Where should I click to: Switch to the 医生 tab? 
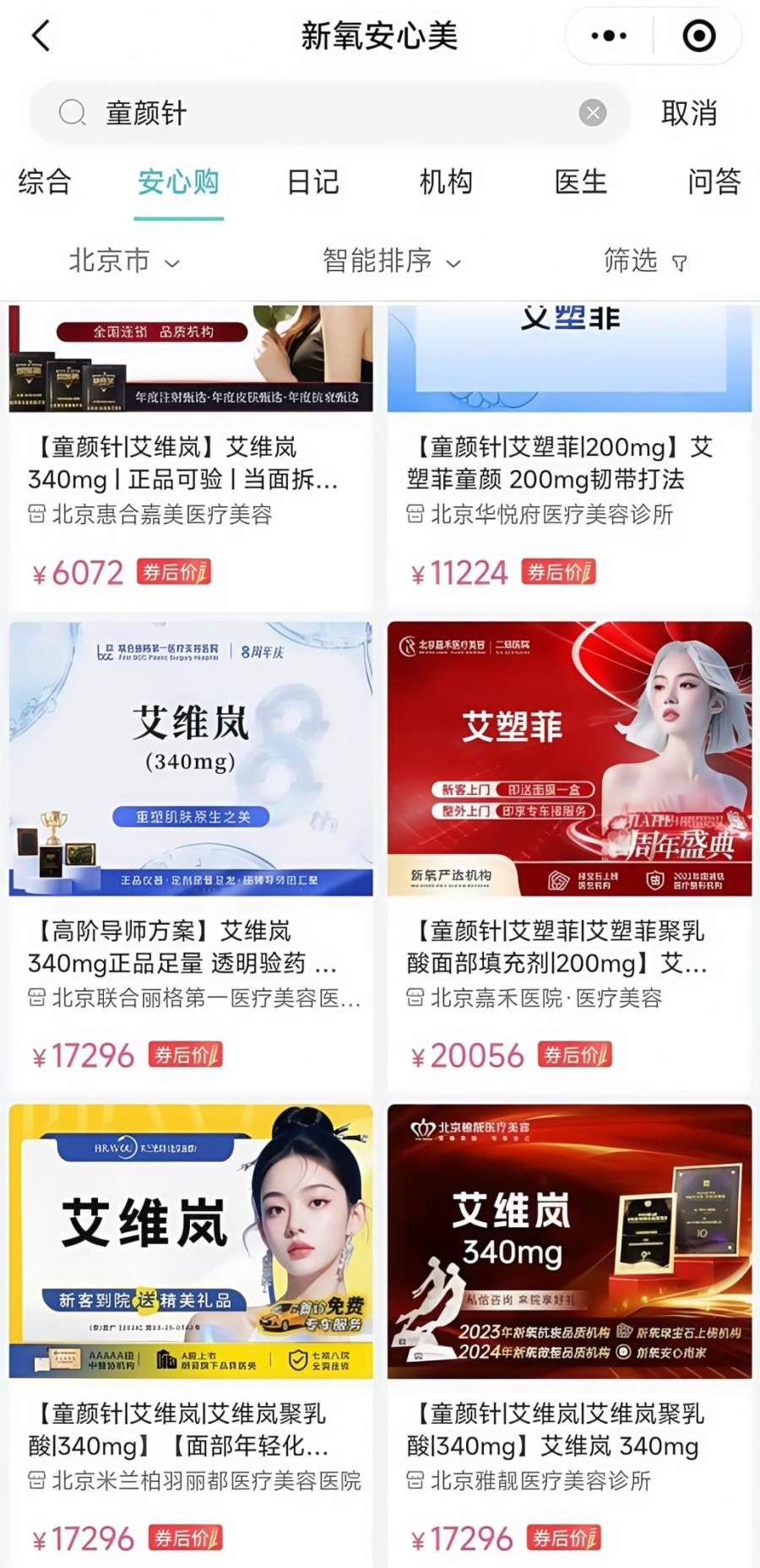pyautogui.click(x=580, y=181)
